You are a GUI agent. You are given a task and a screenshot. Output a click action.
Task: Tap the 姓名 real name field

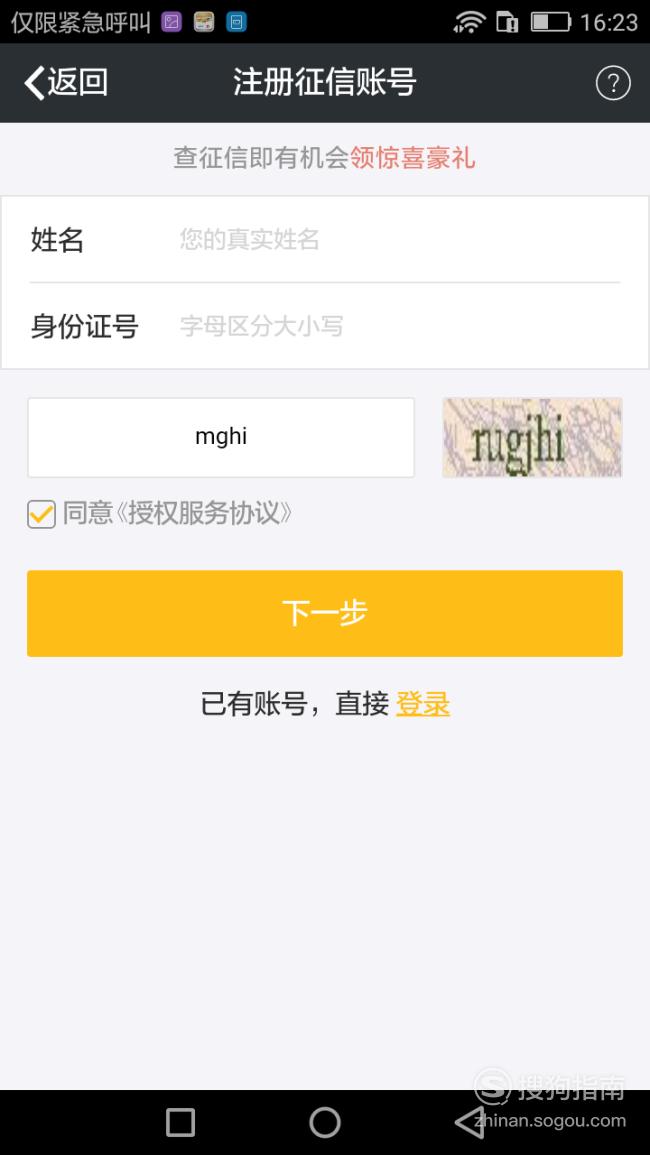(324, 239)
